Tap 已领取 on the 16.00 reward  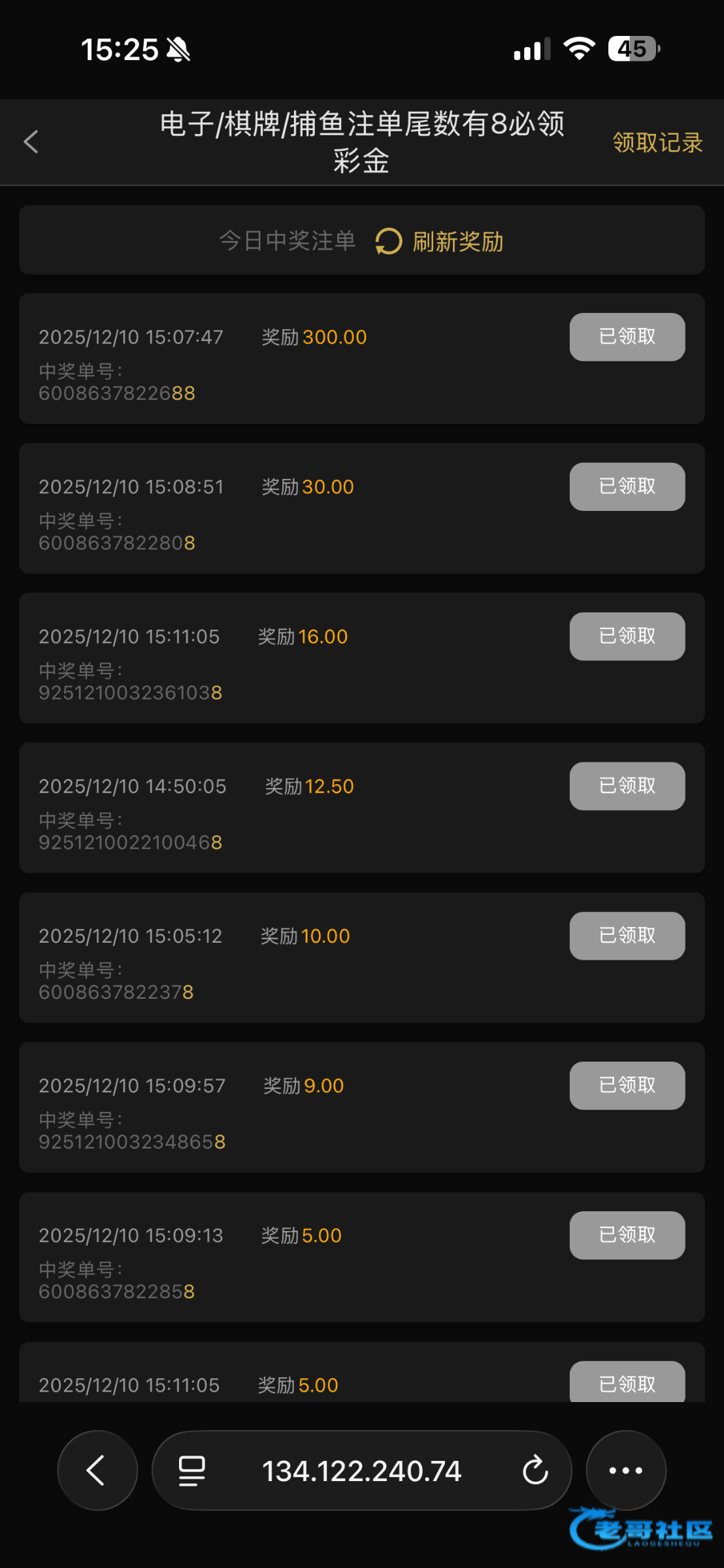(x=627, y=636)
